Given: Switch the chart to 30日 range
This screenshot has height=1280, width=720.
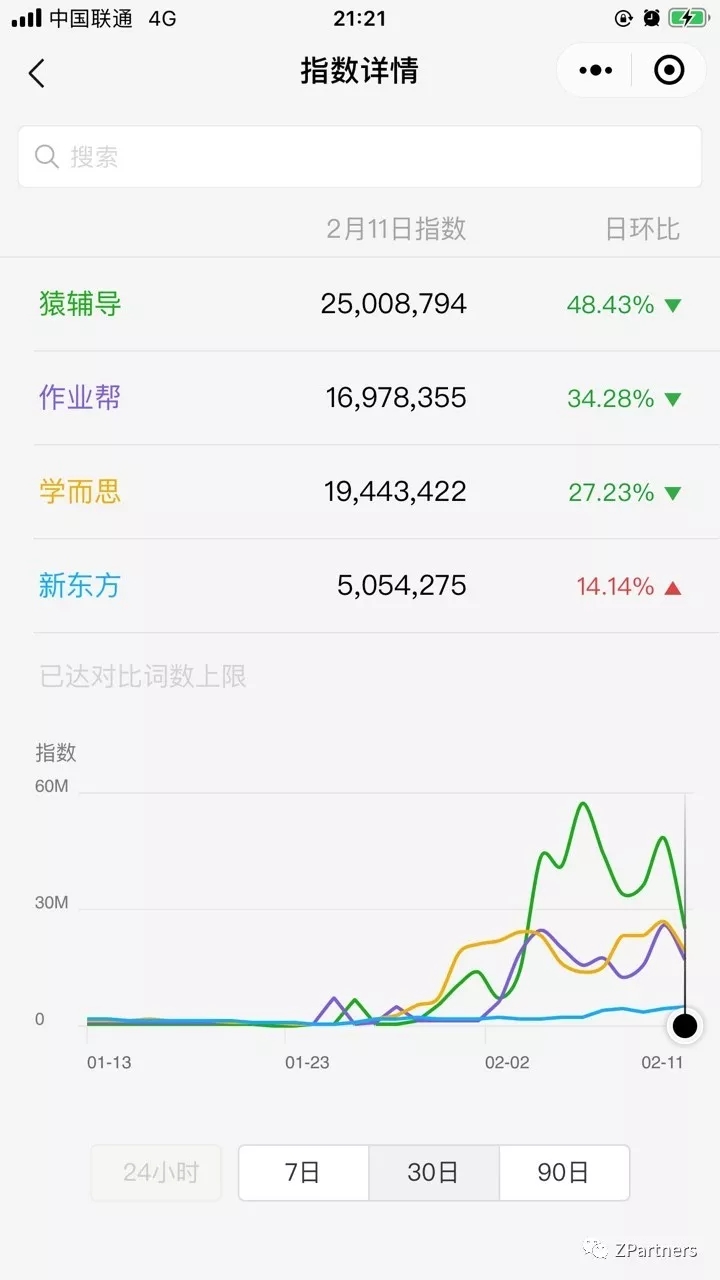Looking at the screenshot, I should click(x=434, y=1172).
